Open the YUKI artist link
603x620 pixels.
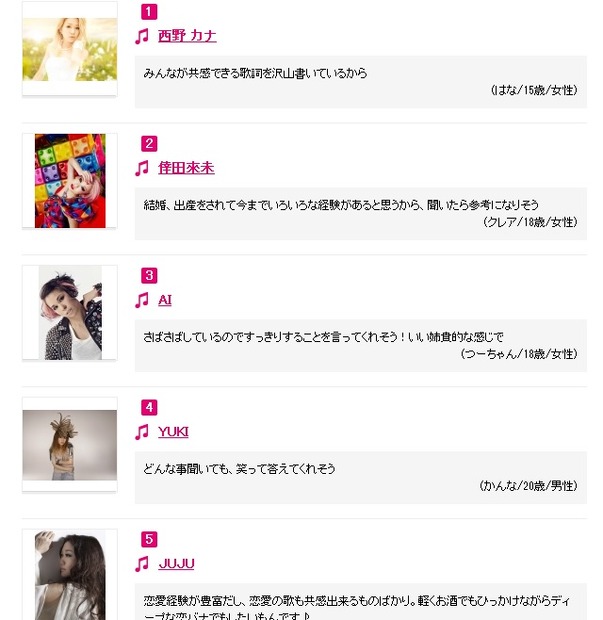[173, 432]
